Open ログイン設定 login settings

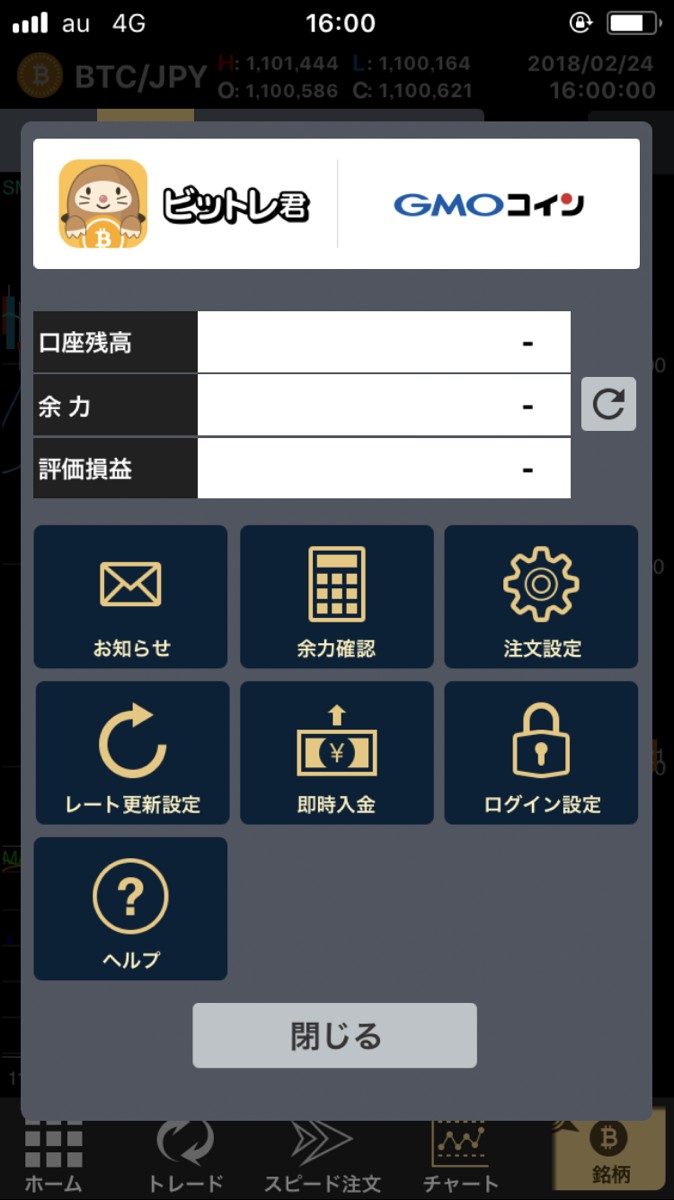pyautogui.click(x=541, y=753)
